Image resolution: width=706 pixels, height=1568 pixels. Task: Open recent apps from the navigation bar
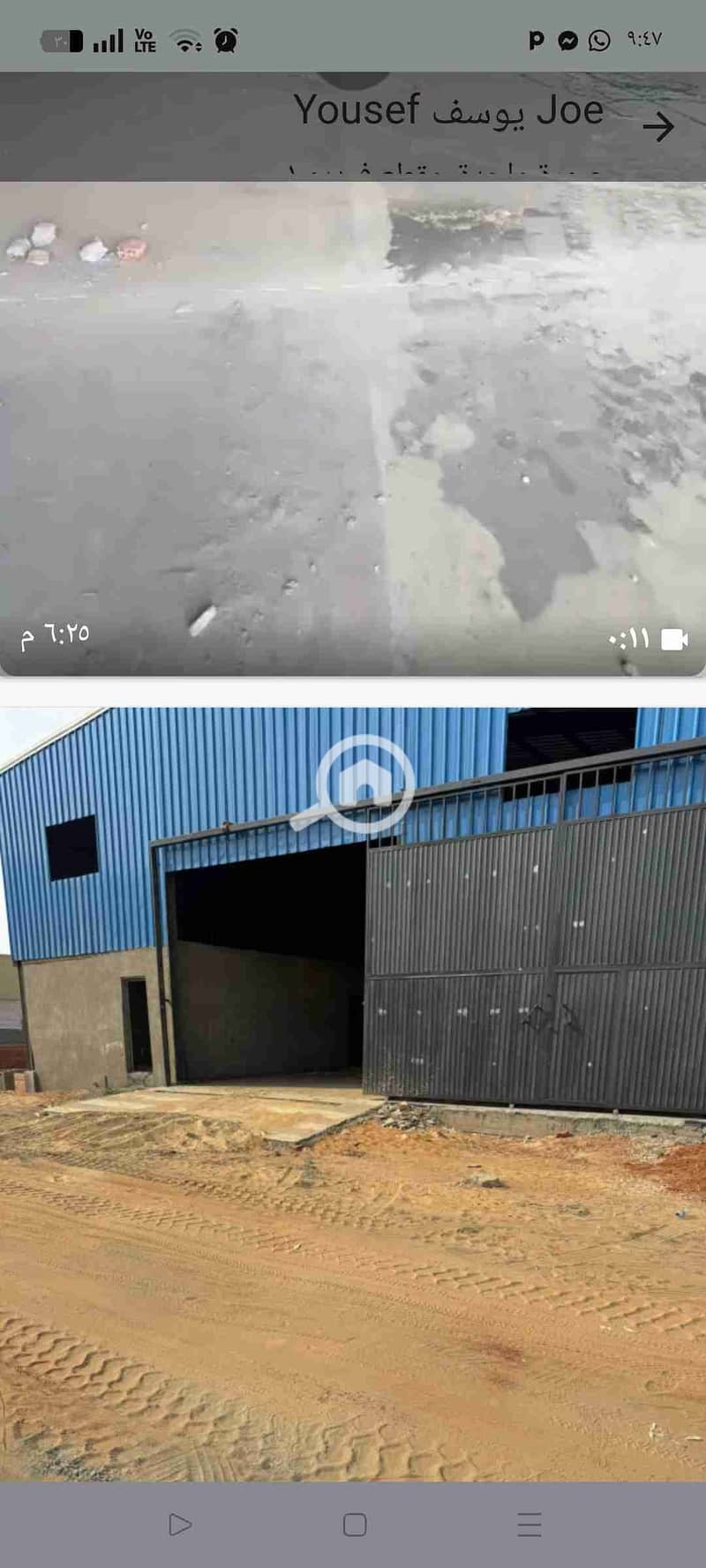click(x=529, y=1524)
